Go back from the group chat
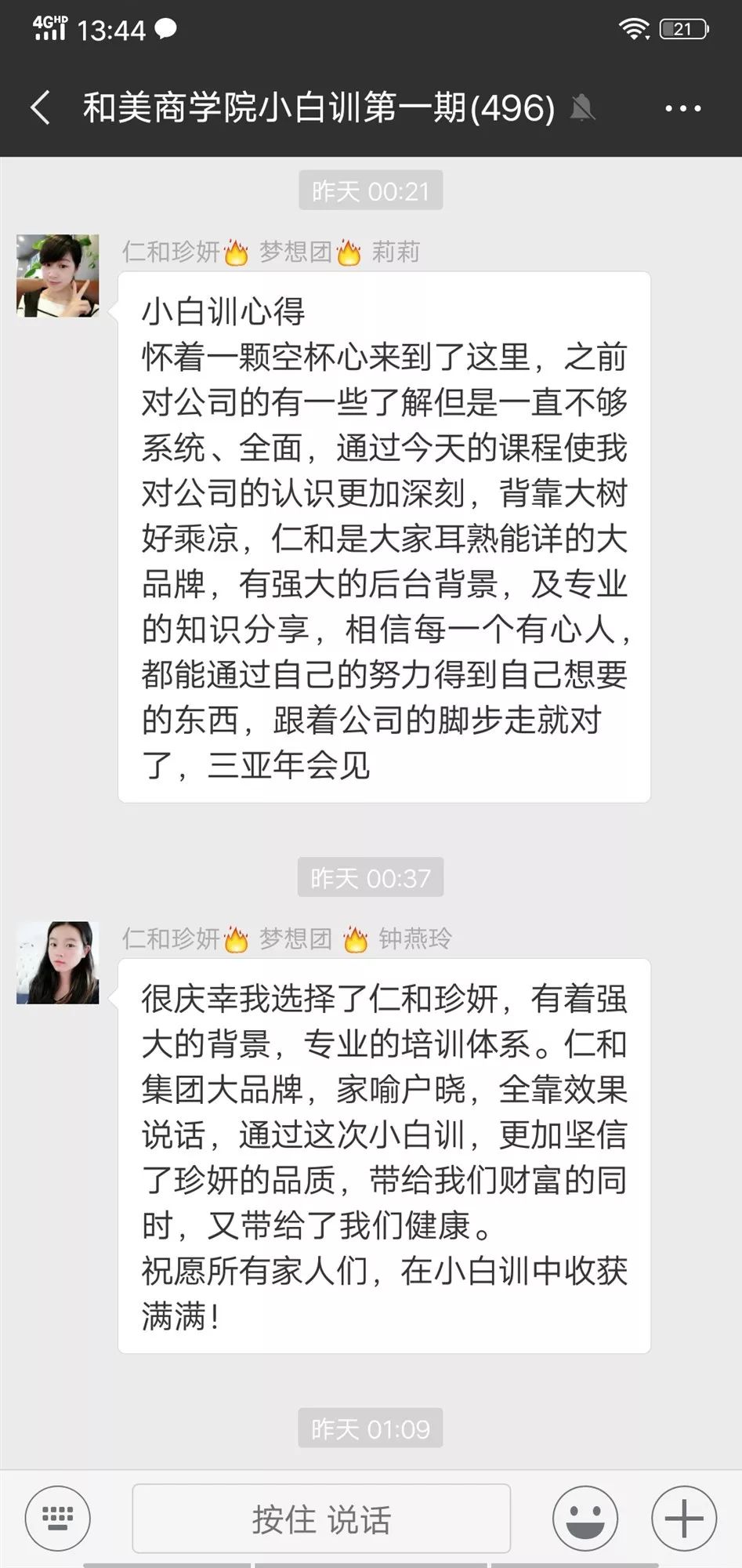The height and width of the screenshot is (1568, 742). tap(41, 107)
